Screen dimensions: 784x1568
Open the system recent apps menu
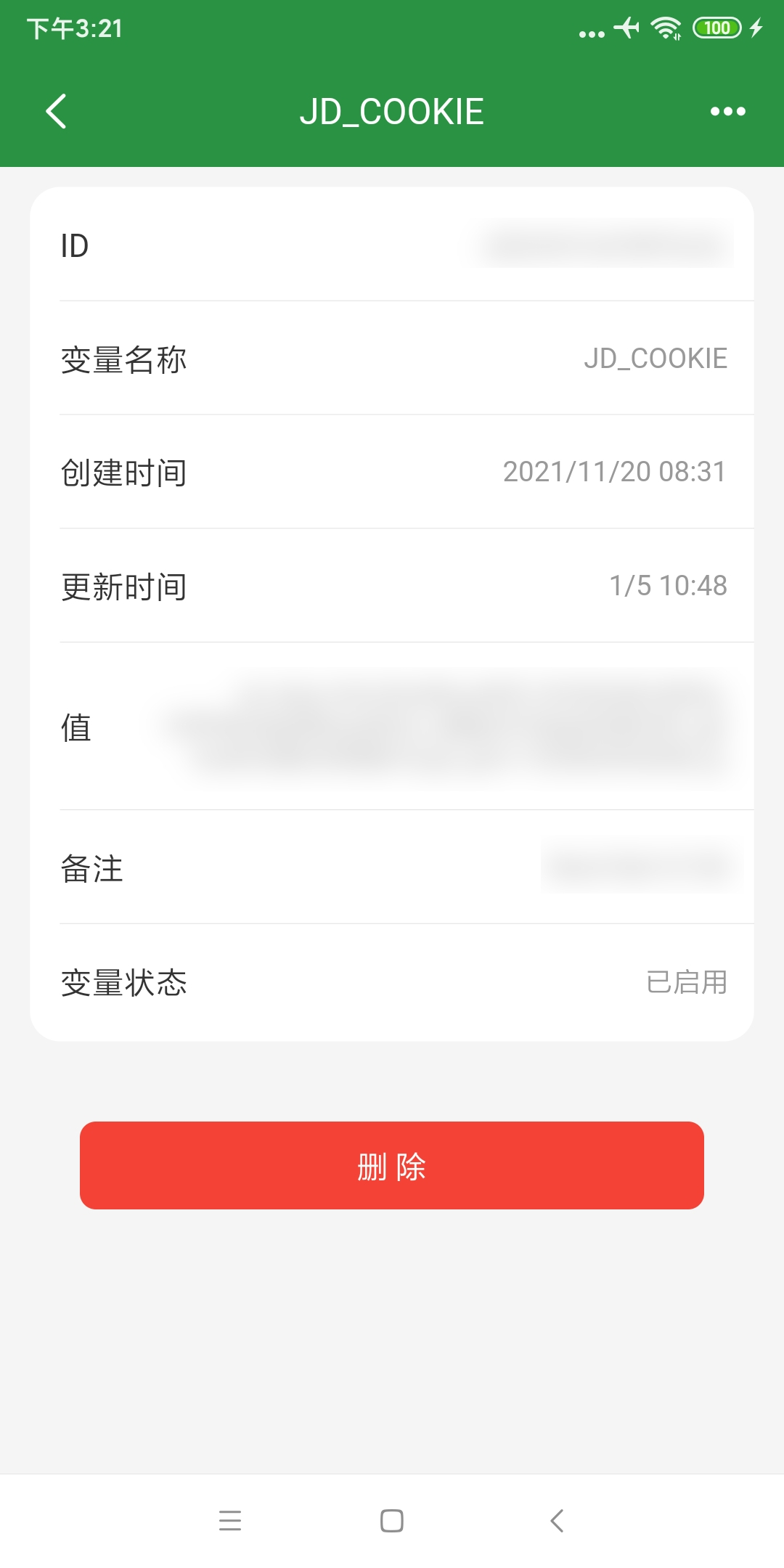[230, 1520]
